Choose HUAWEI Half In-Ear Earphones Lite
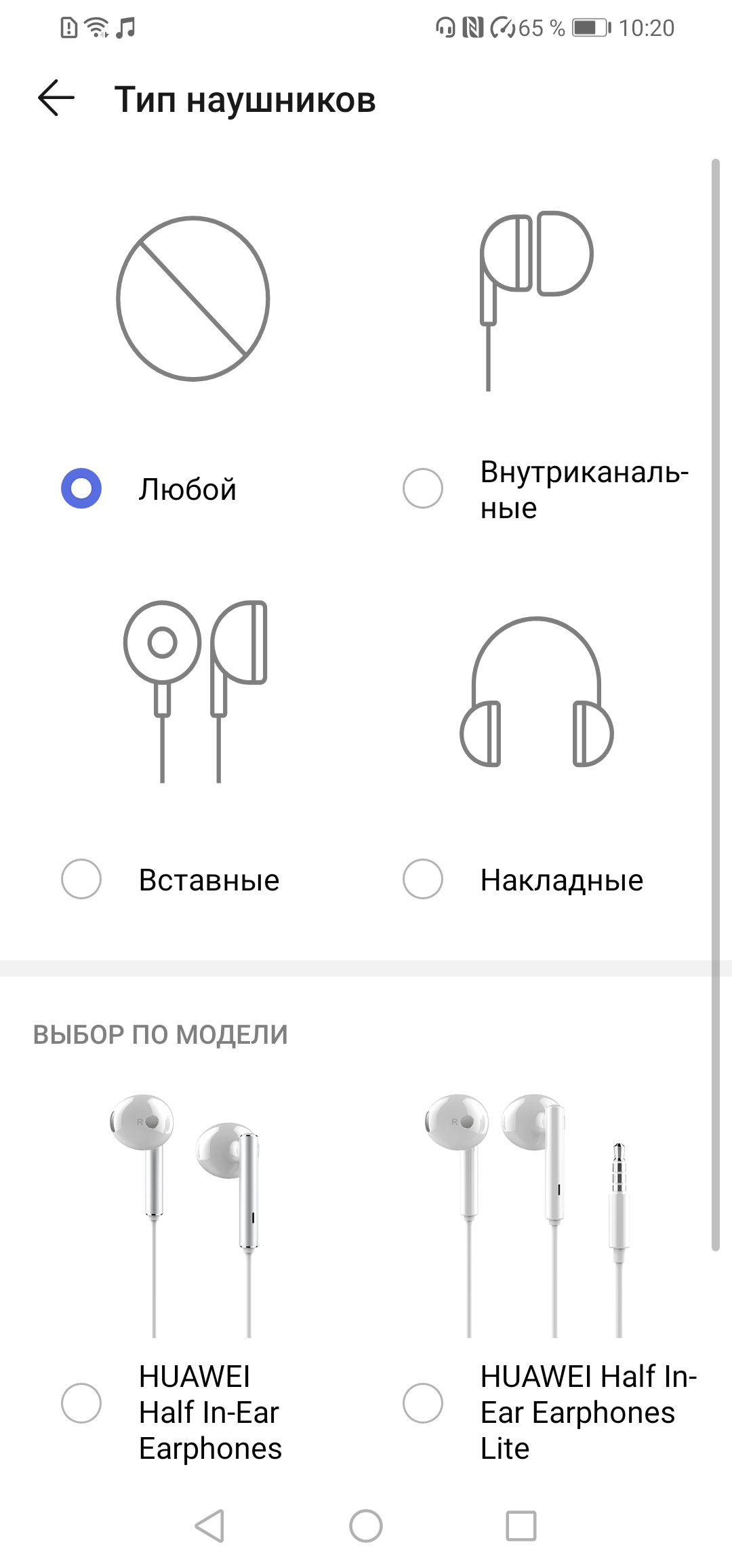732x1568 pixels. pyautogui.click(x=423, y=1403)
